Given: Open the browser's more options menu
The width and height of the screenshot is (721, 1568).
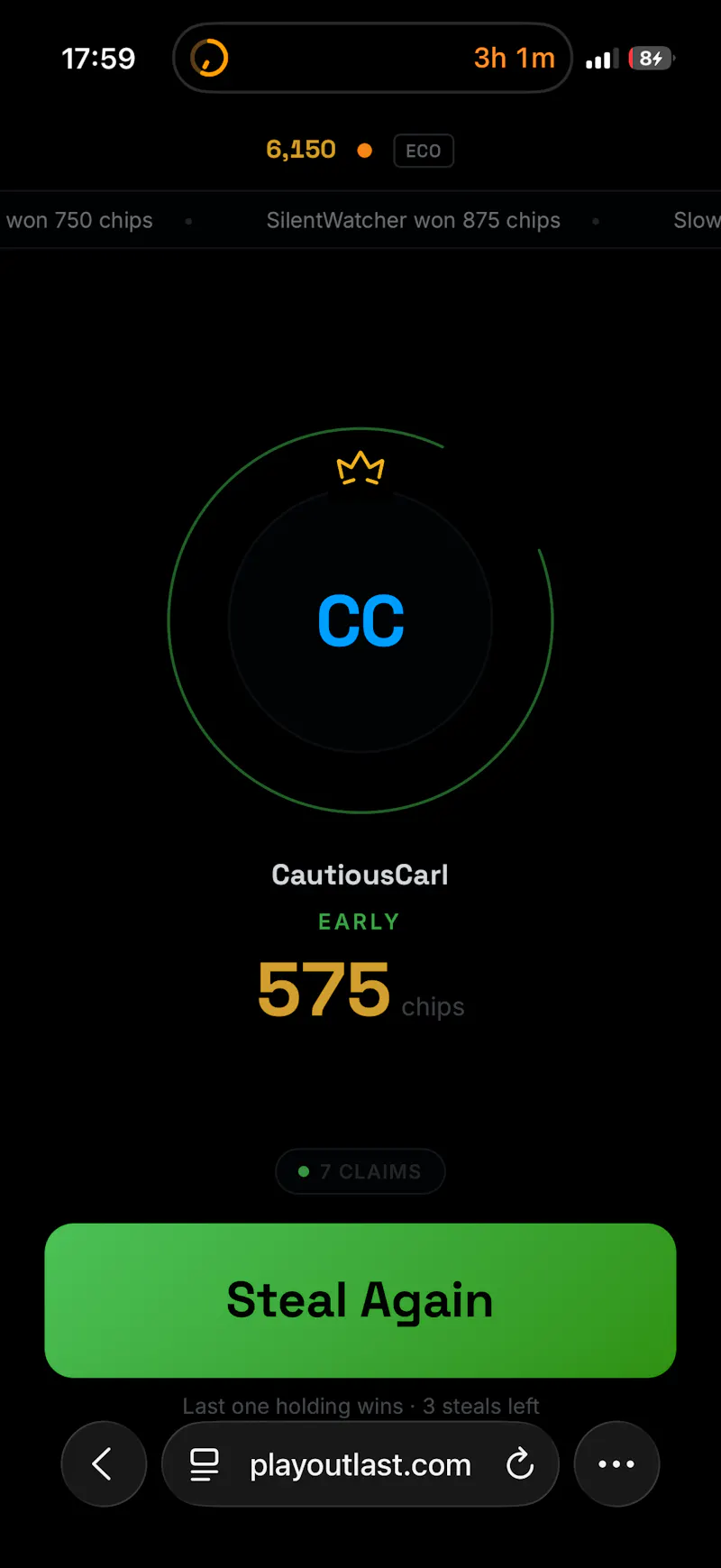Looking at the screenshot, I should 616,1463.
